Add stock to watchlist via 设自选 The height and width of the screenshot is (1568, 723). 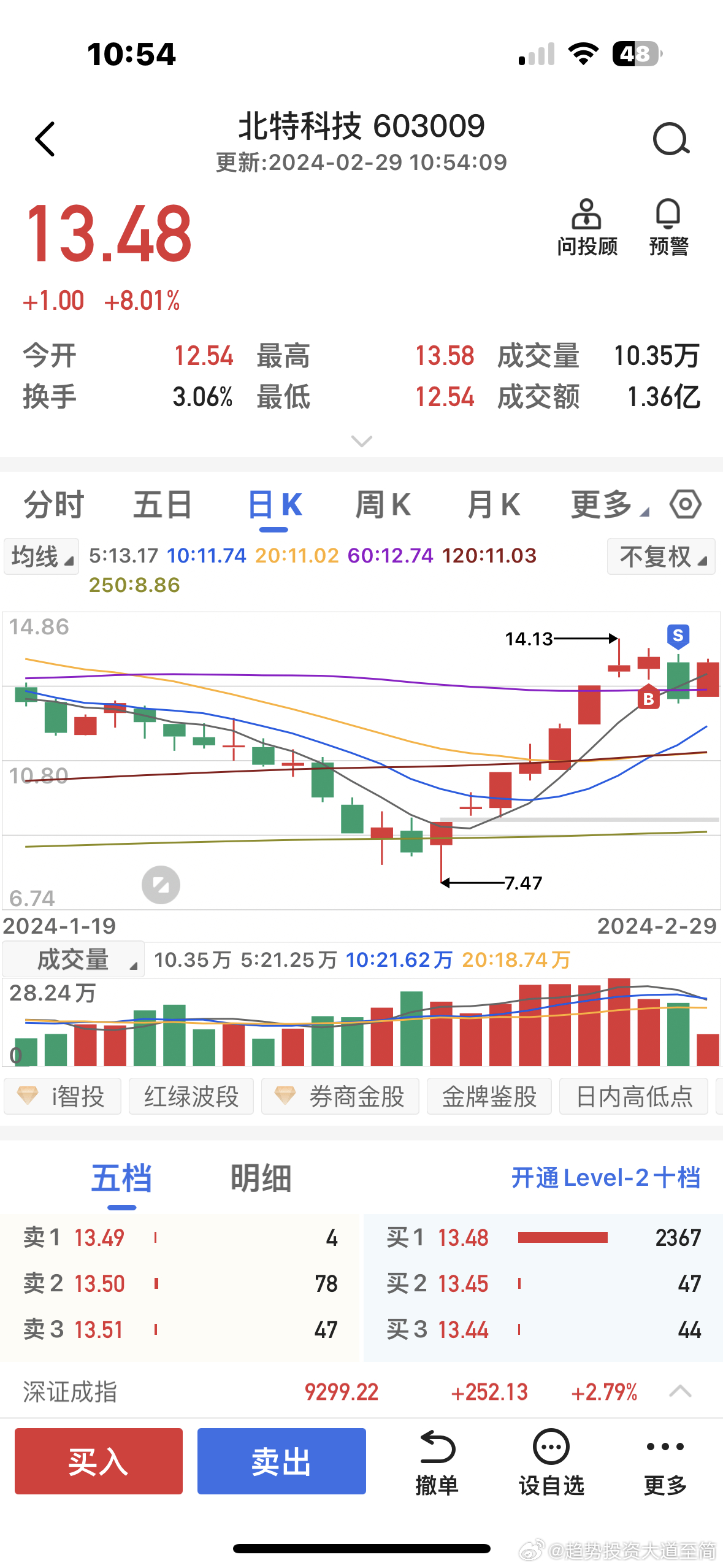(x=551, y=1461)
